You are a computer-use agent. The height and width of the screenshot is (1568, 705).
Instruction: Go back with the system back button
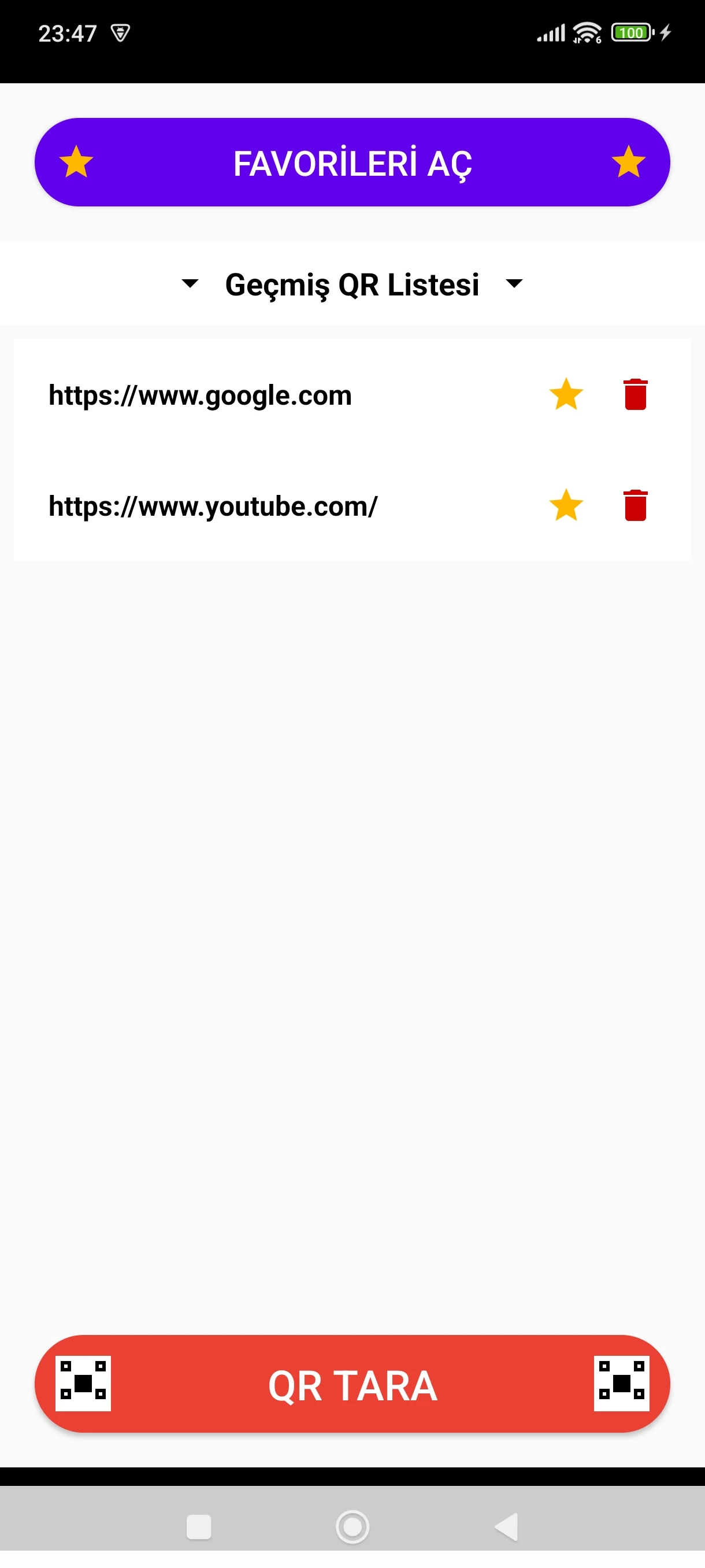pos(507,1526)
